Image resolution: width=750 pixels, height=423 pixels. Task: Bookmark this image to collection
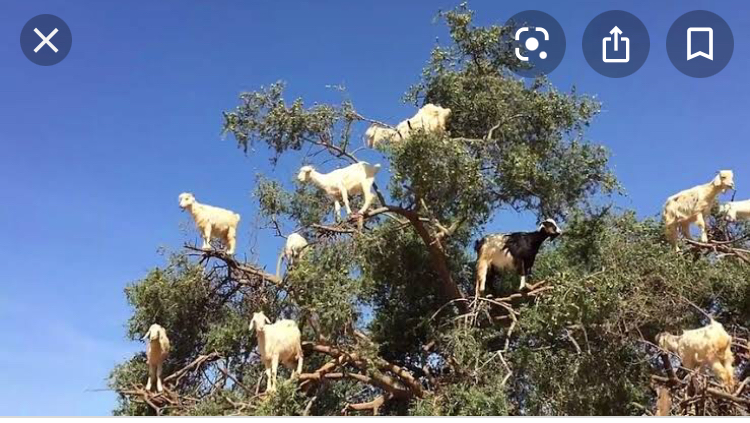[700, 44]
